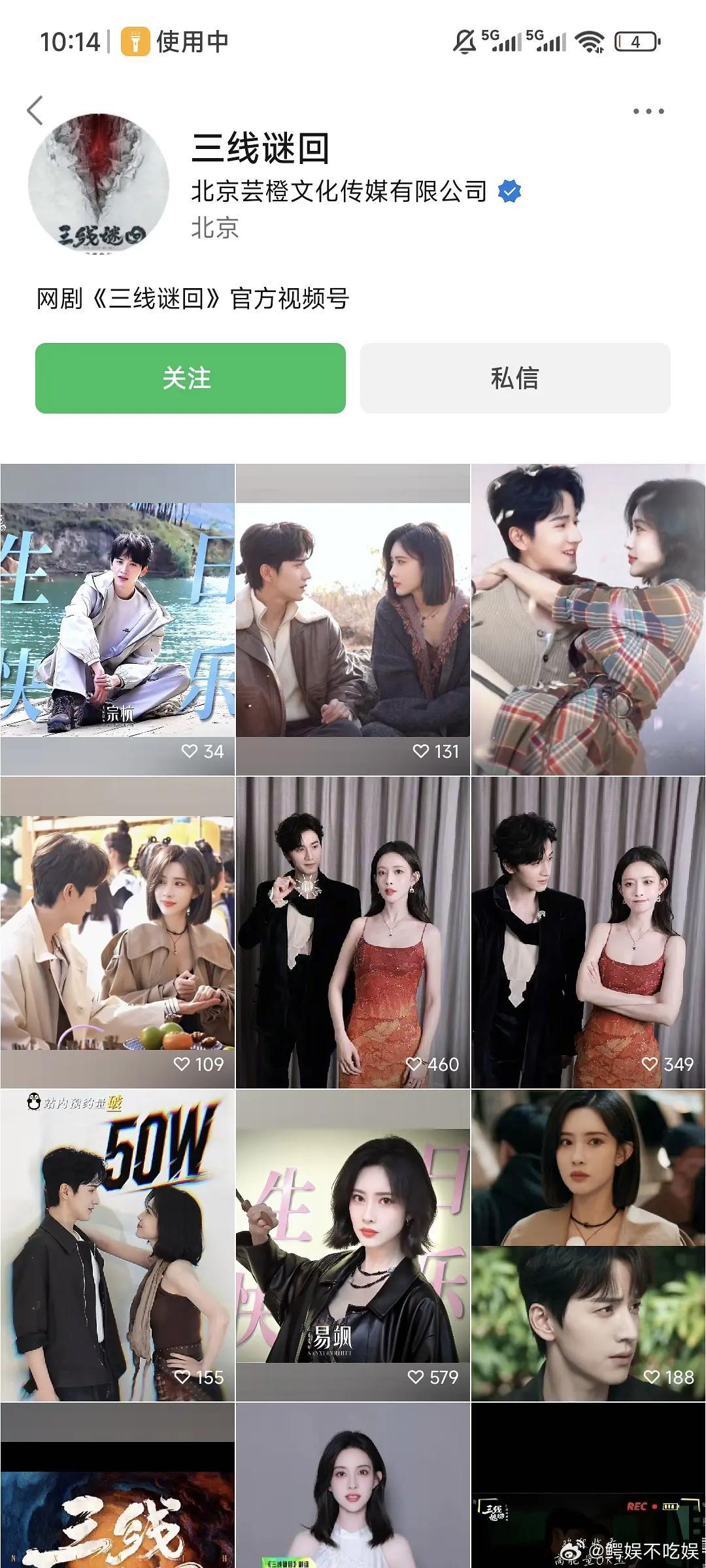Send a private message via 私信
Image resolution: width=706 pixels, height=1568 pixels.
(515, 378)
